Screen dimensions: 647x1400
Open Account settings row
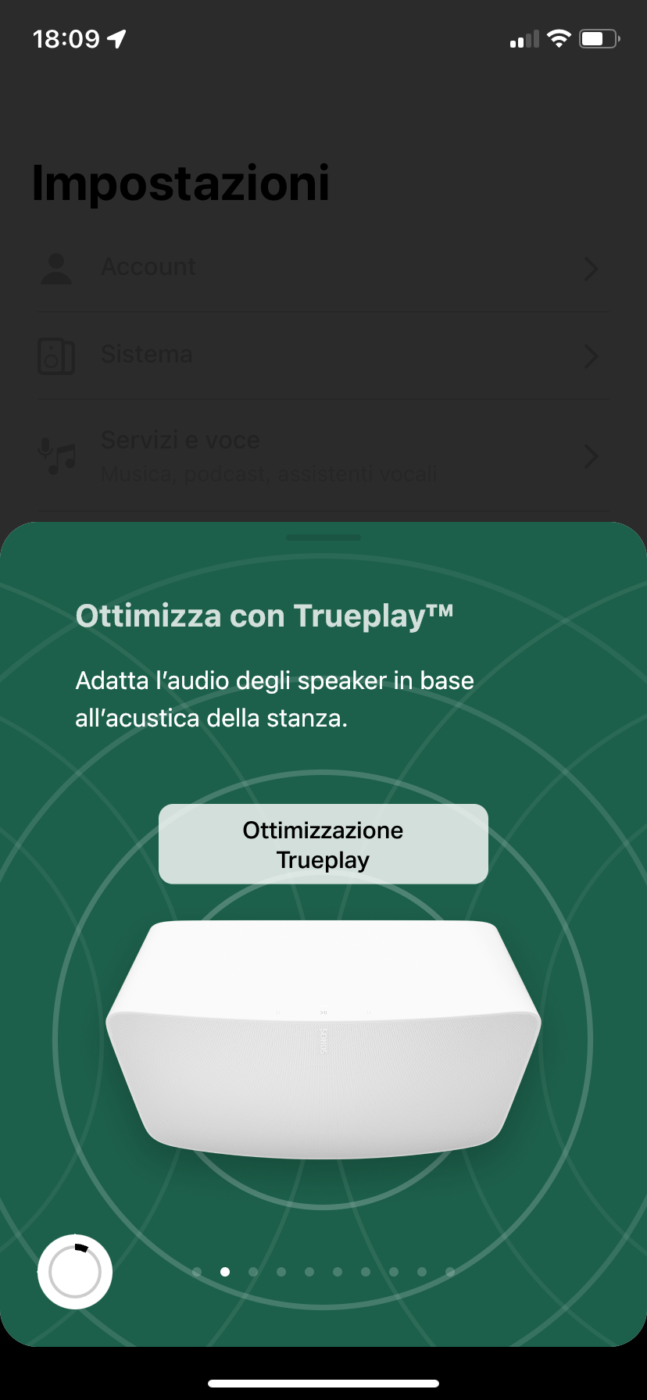[x=322, y=268]
